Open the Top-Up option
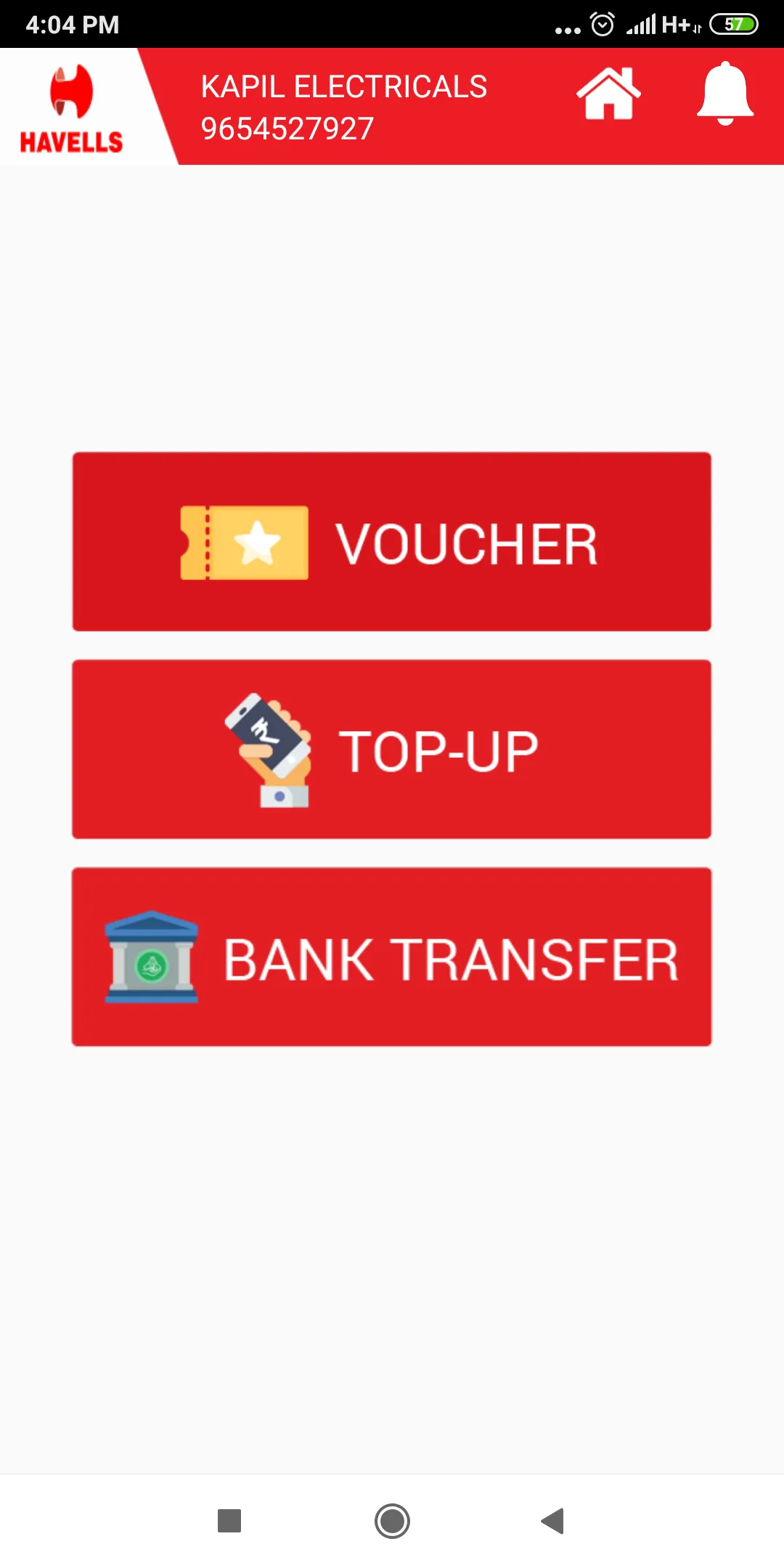Screen dimensions: 784x1568 point(391,749)
